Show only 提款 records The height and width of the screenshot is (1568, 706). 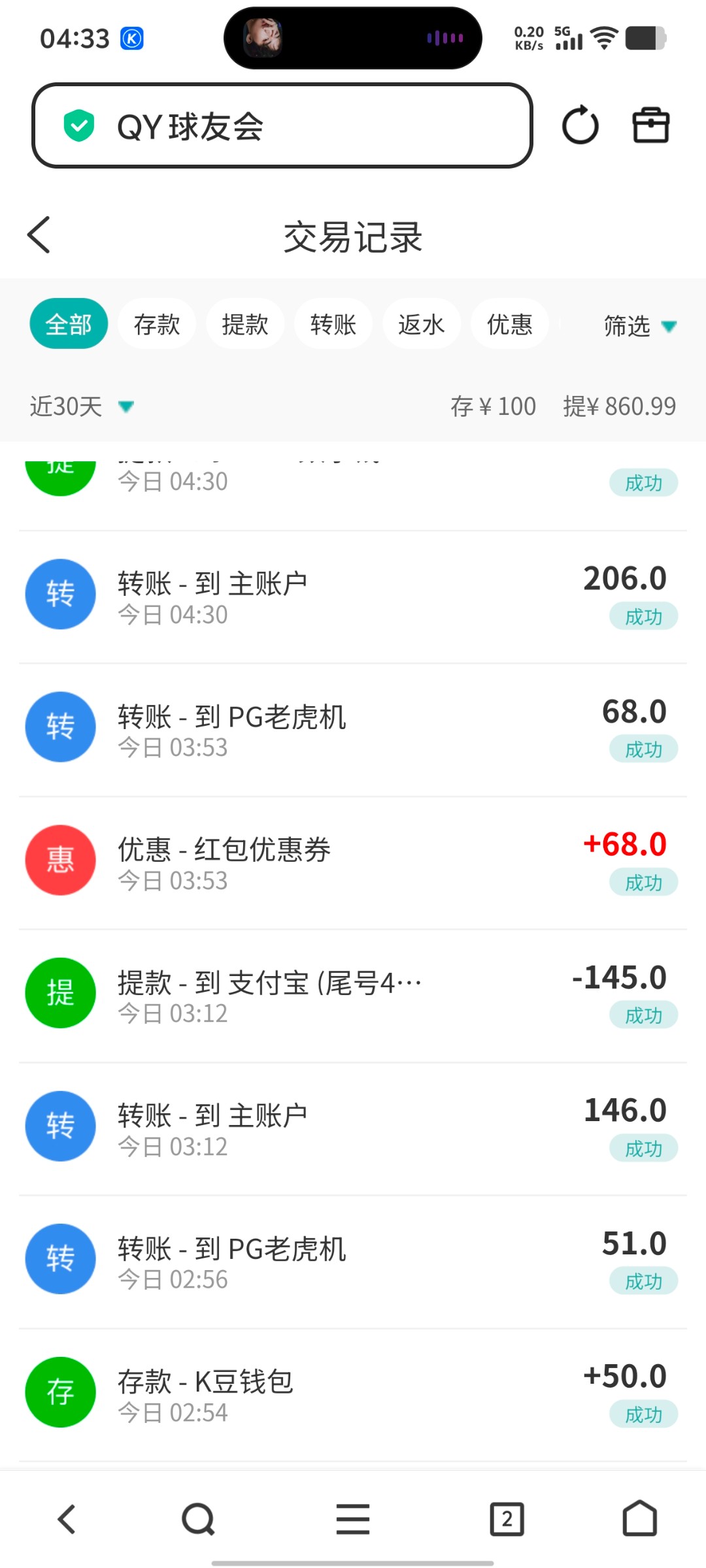pyautogui.click(x=245, y=324)
